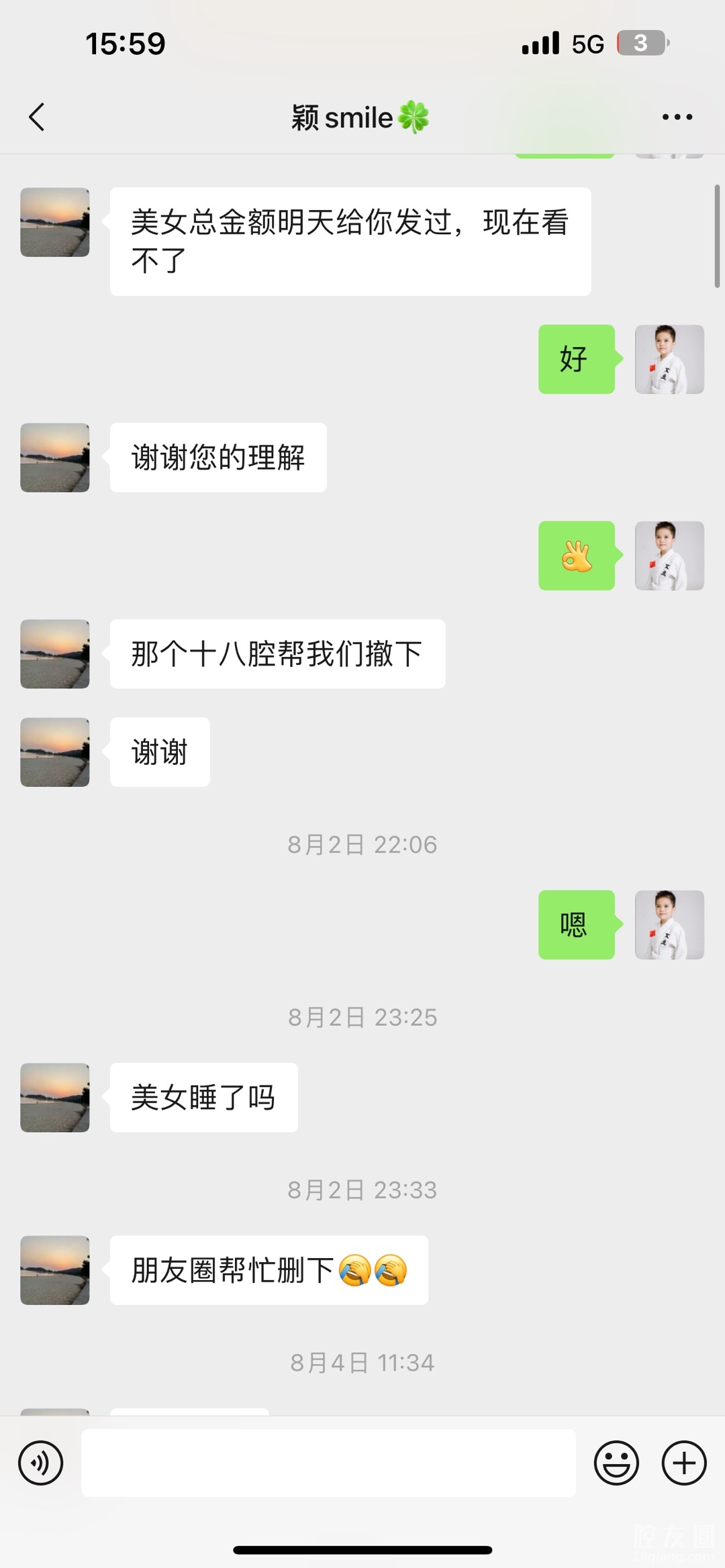725x1568 pixels.
Task: Open the chat info three-dot menu
Action: (677, 117)
